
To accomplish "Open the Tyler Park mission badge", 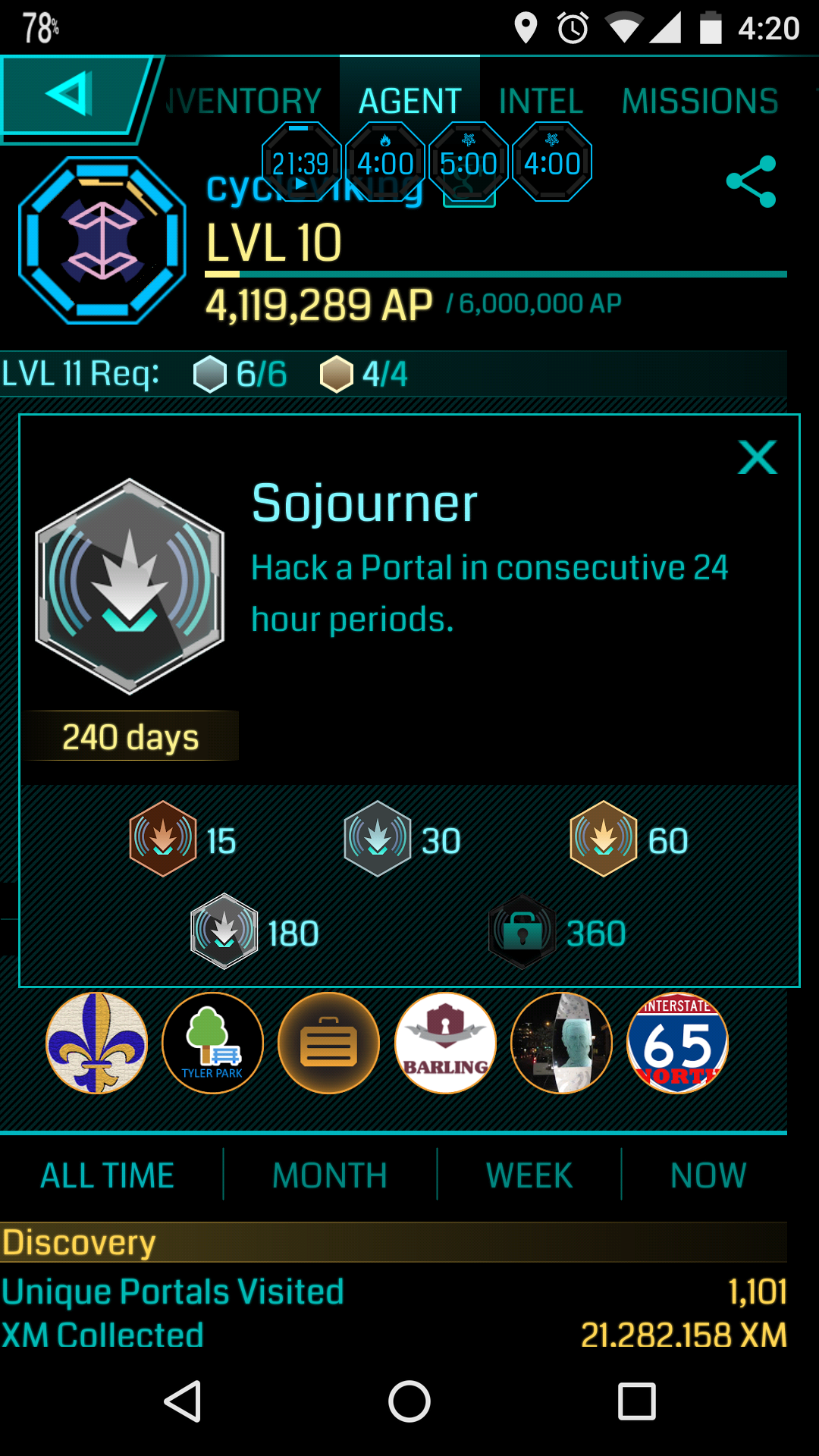I will (213, 1043).
